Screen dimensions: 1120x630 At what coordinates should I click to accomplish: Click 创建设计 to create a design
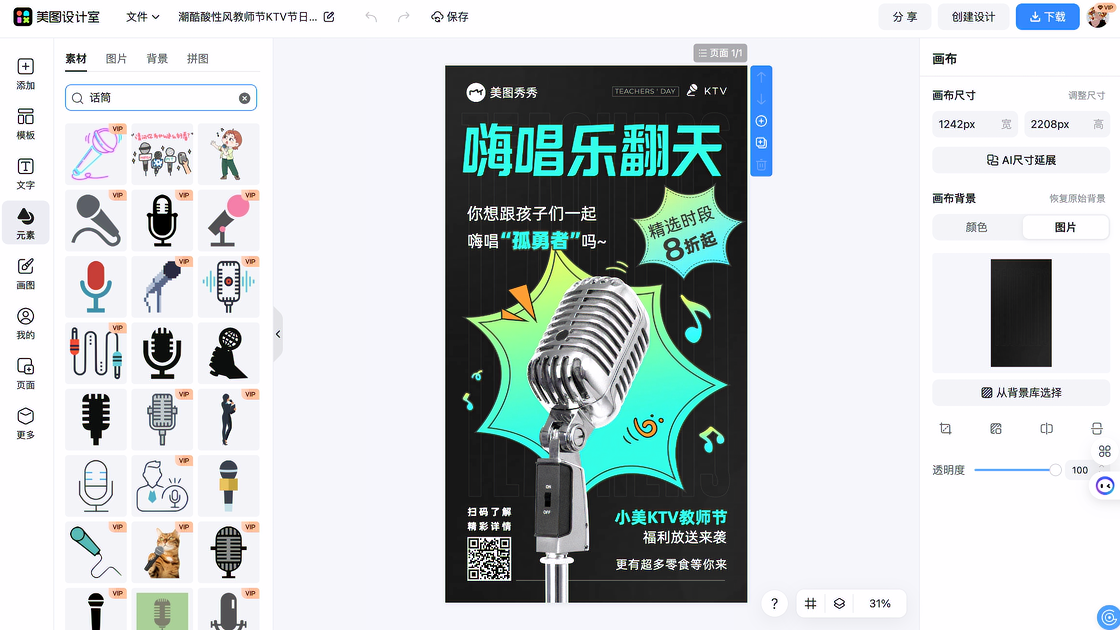point(972,17)
